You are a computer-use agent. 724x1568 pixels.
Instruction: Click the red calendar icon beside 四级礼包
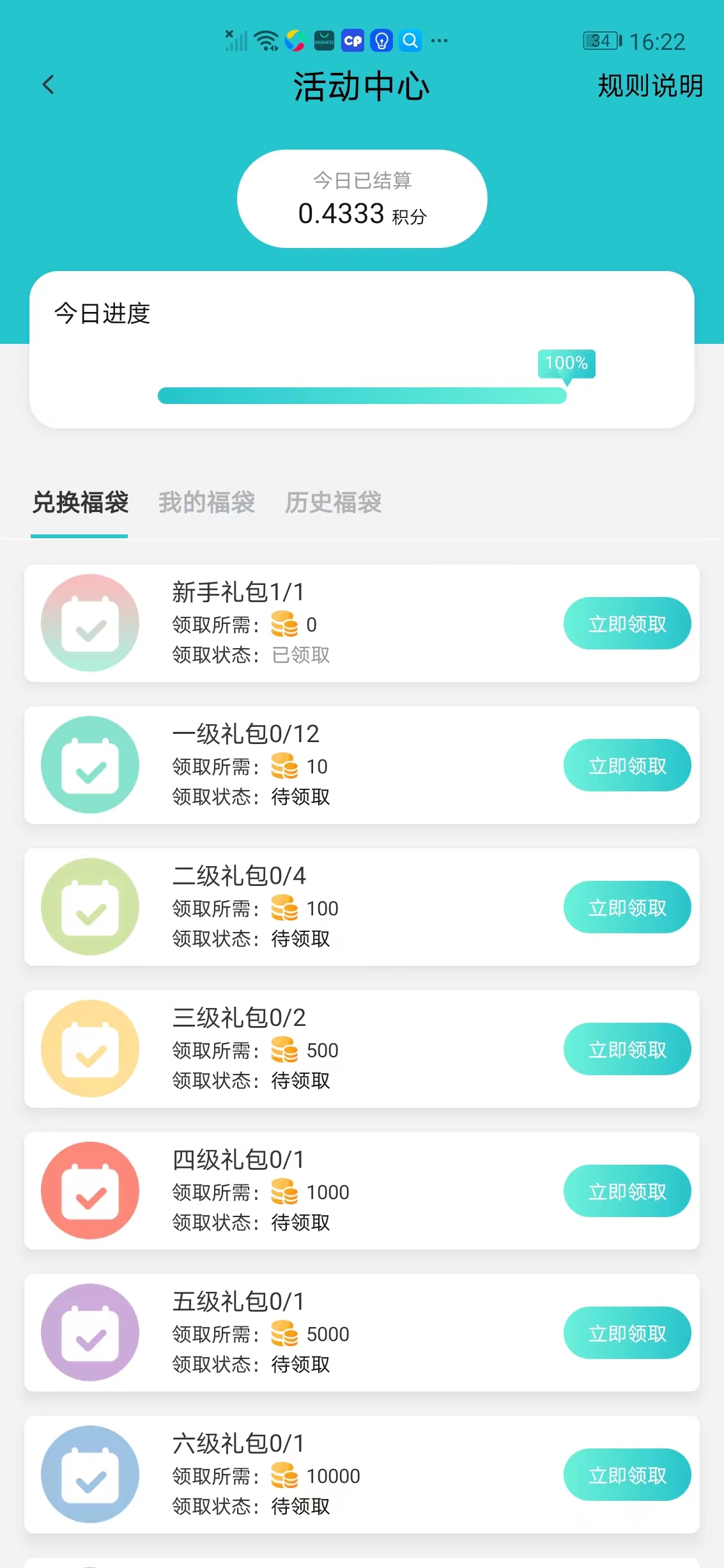pos(89,1191)
